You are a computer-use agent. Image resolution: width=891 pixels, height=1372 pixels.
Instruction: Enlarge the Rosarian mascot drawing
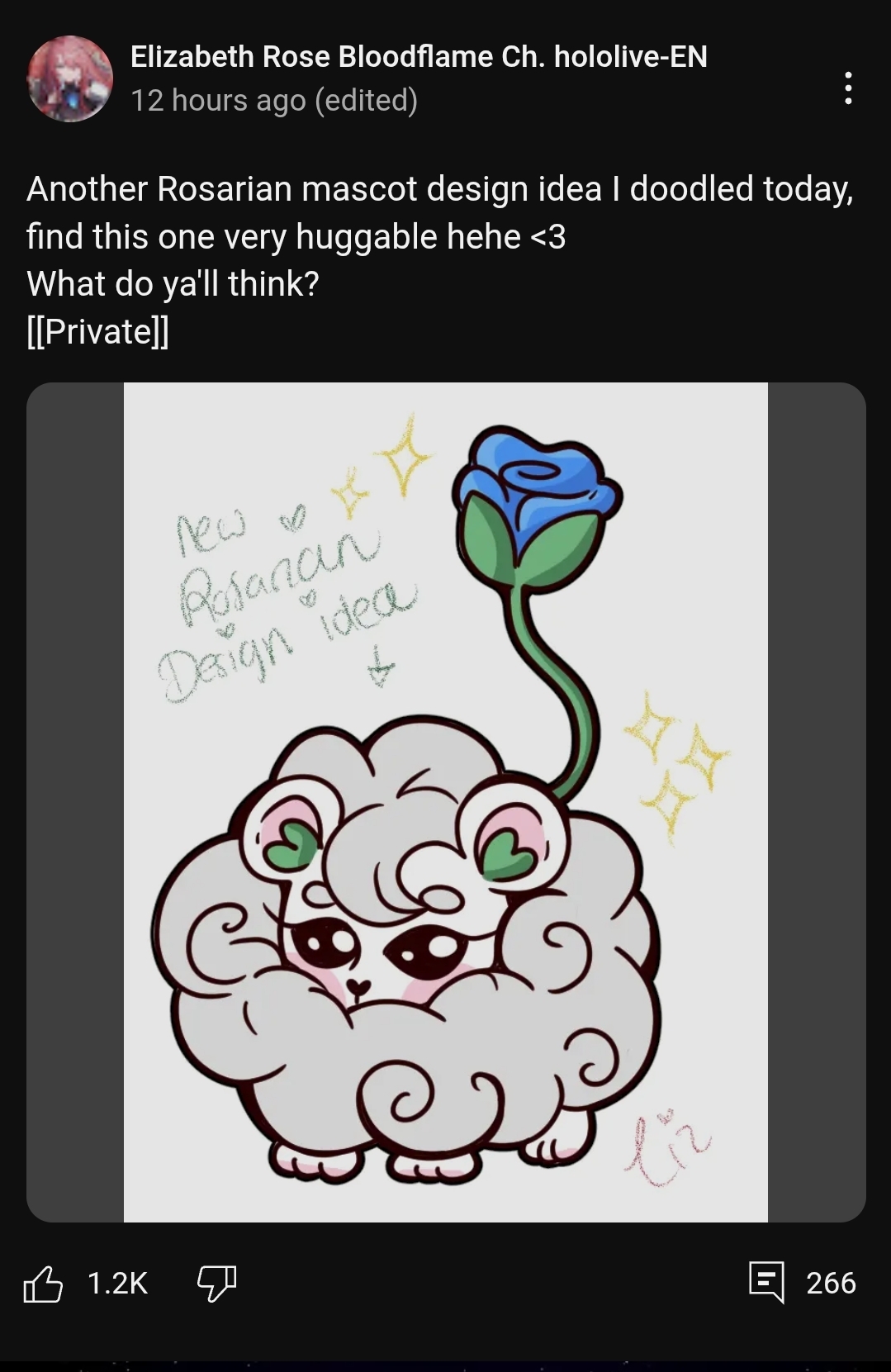tap(446, 802)
